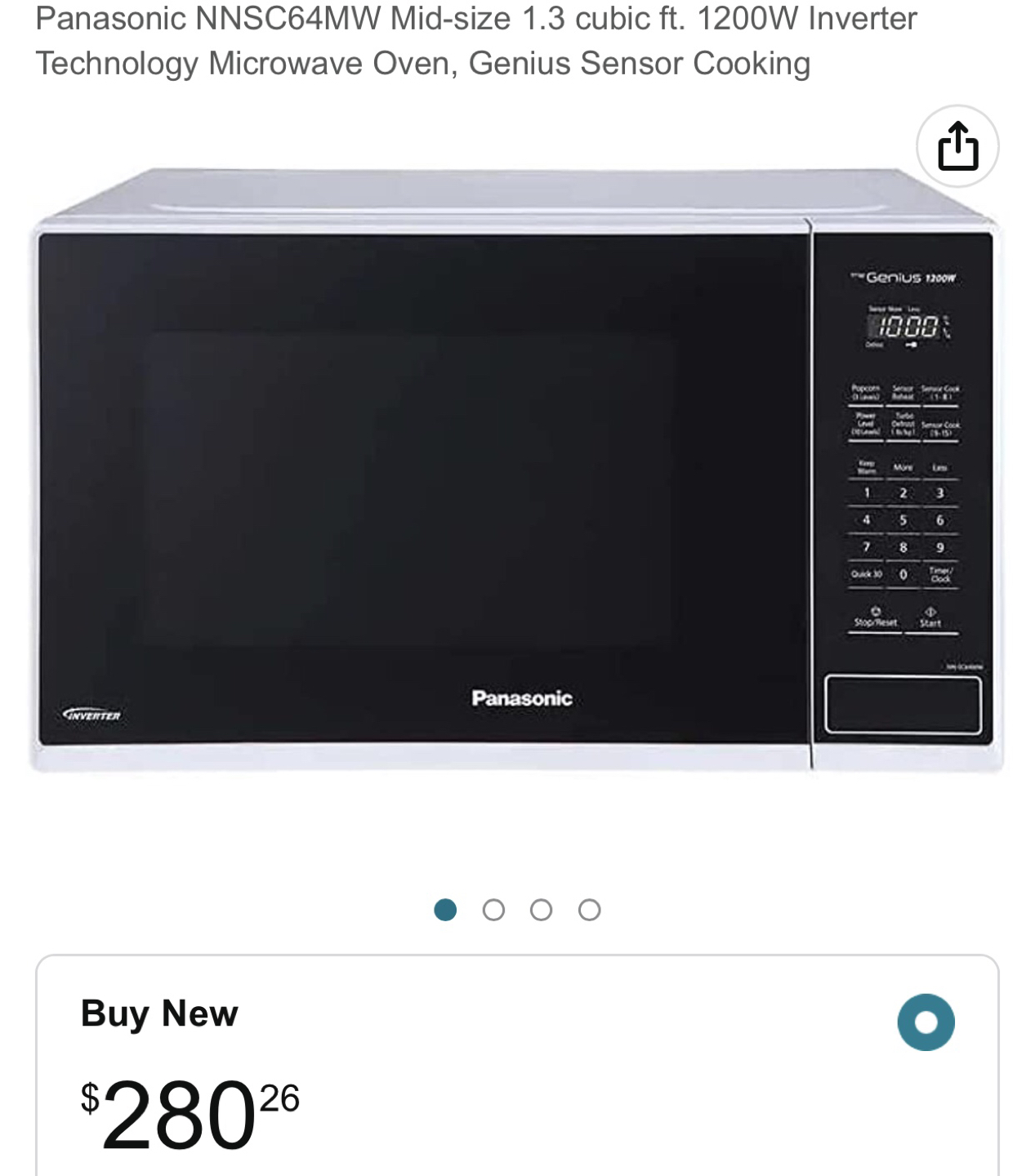The image size is (1035, 1176).
Task: Open the microwave product image
Action: (x=516, y=474)
